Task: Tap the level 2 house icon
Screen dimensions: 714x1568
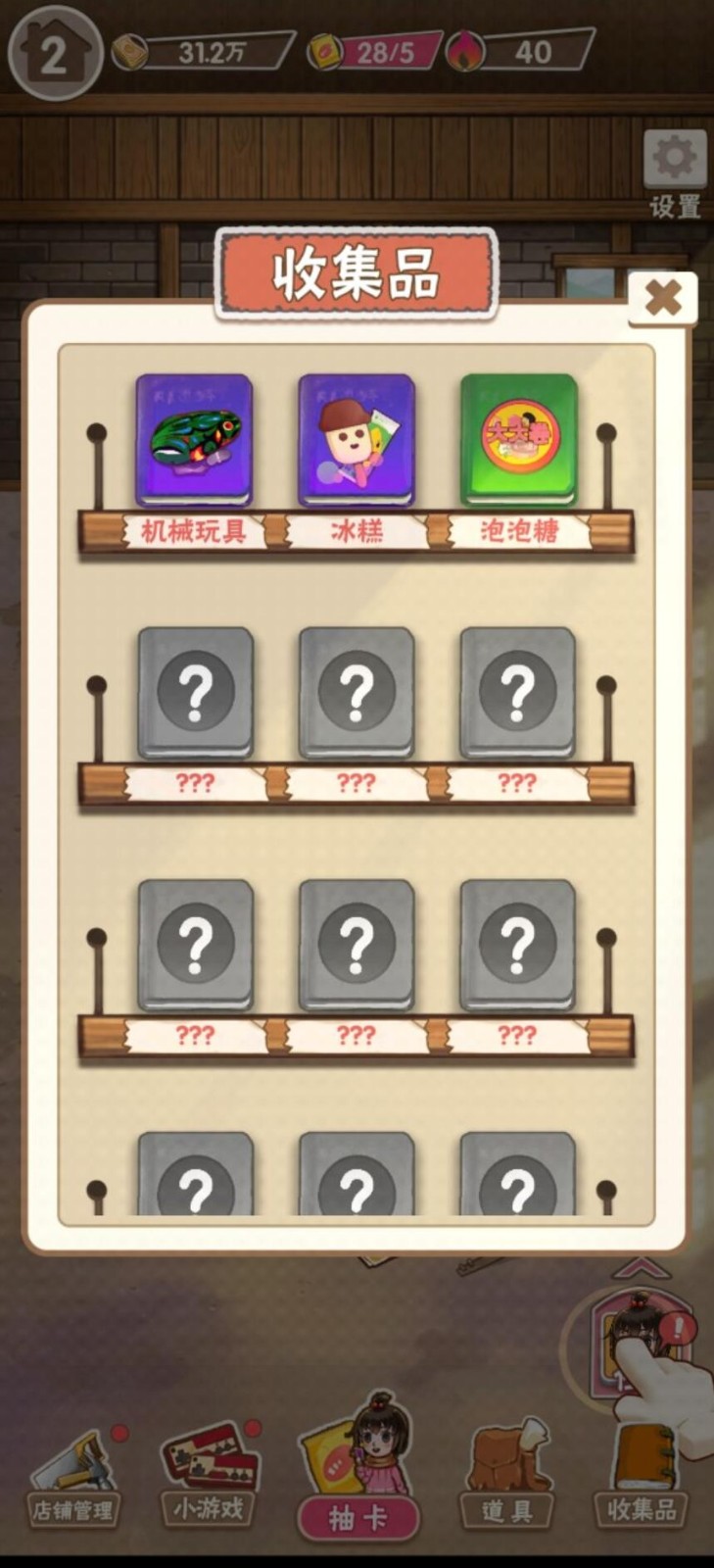Action: (54, 55)
